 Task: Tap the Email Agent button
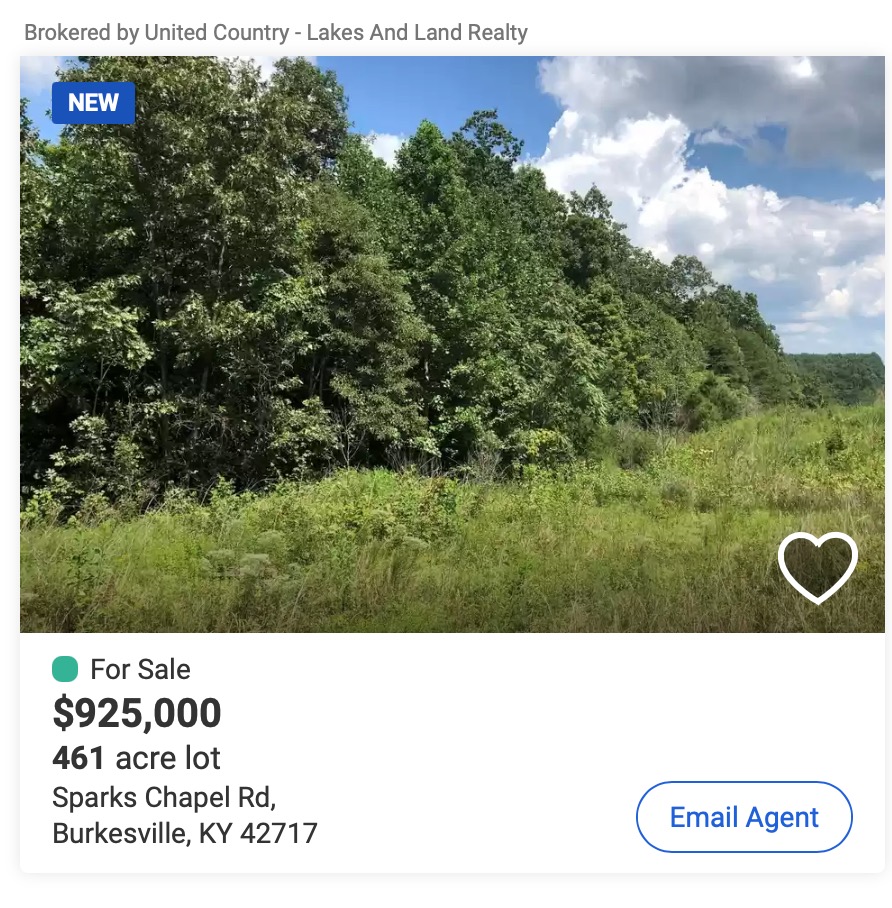[744, 817]
